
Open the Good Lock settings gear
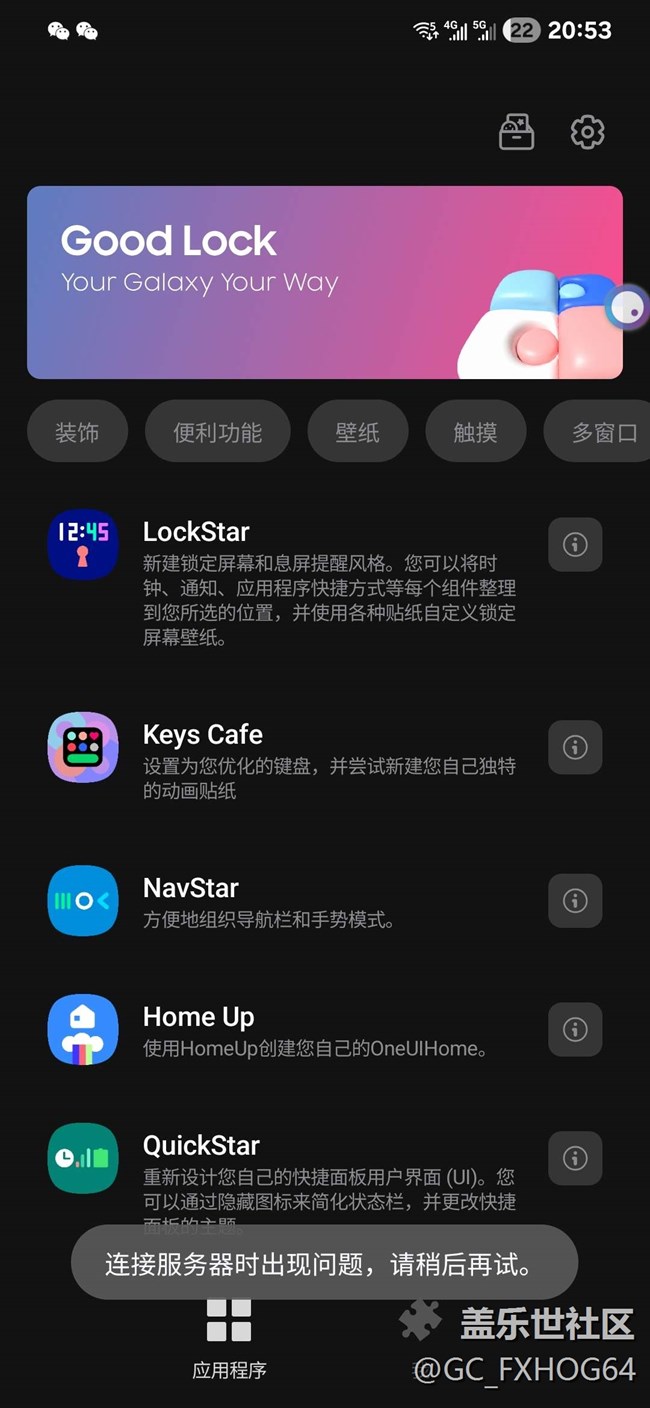587,132
